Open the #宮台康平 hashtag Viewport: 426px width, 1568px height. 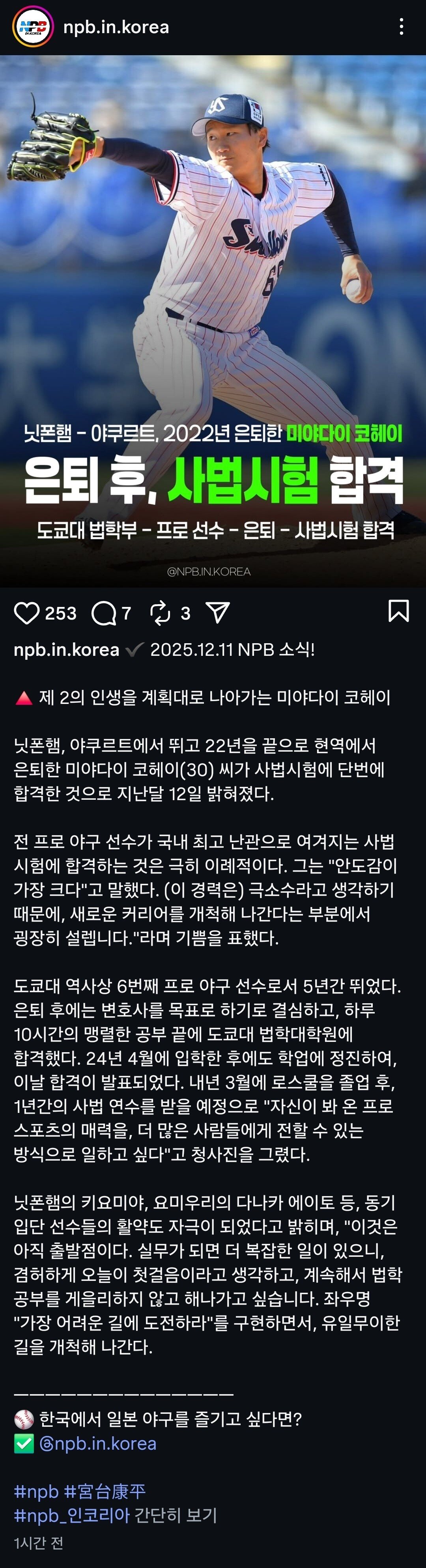[x=105, y=1491]
